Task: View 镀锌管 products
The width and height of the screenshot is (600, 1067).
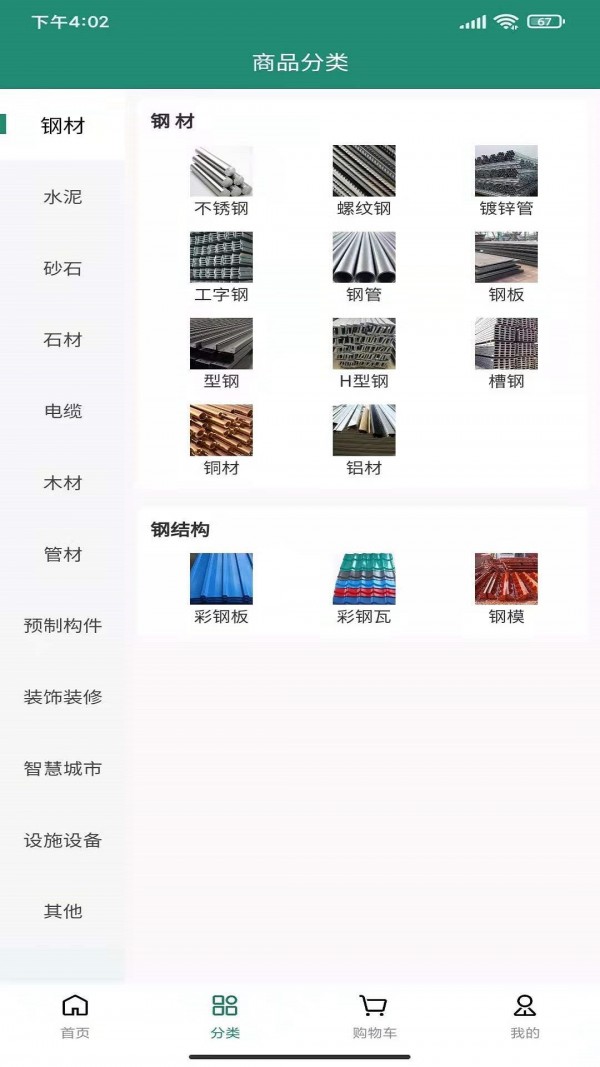Action: (x=506, y=180)
